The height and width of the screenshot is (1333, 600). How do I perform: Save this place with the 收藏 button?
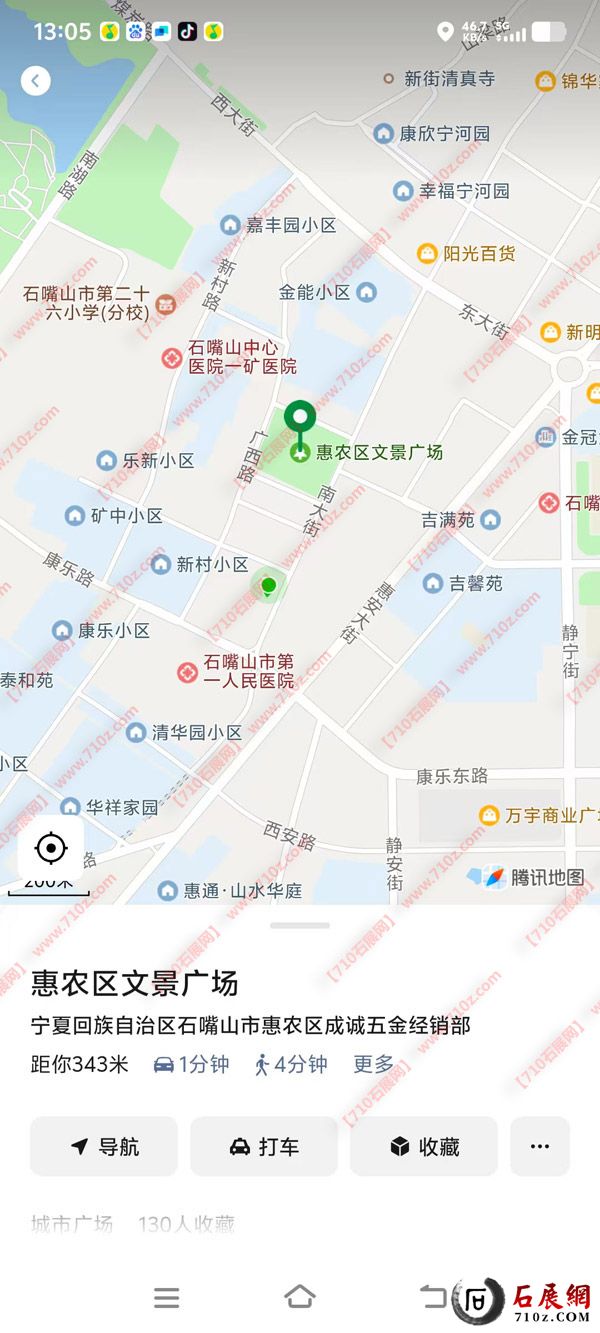[x=424, y=1146]
